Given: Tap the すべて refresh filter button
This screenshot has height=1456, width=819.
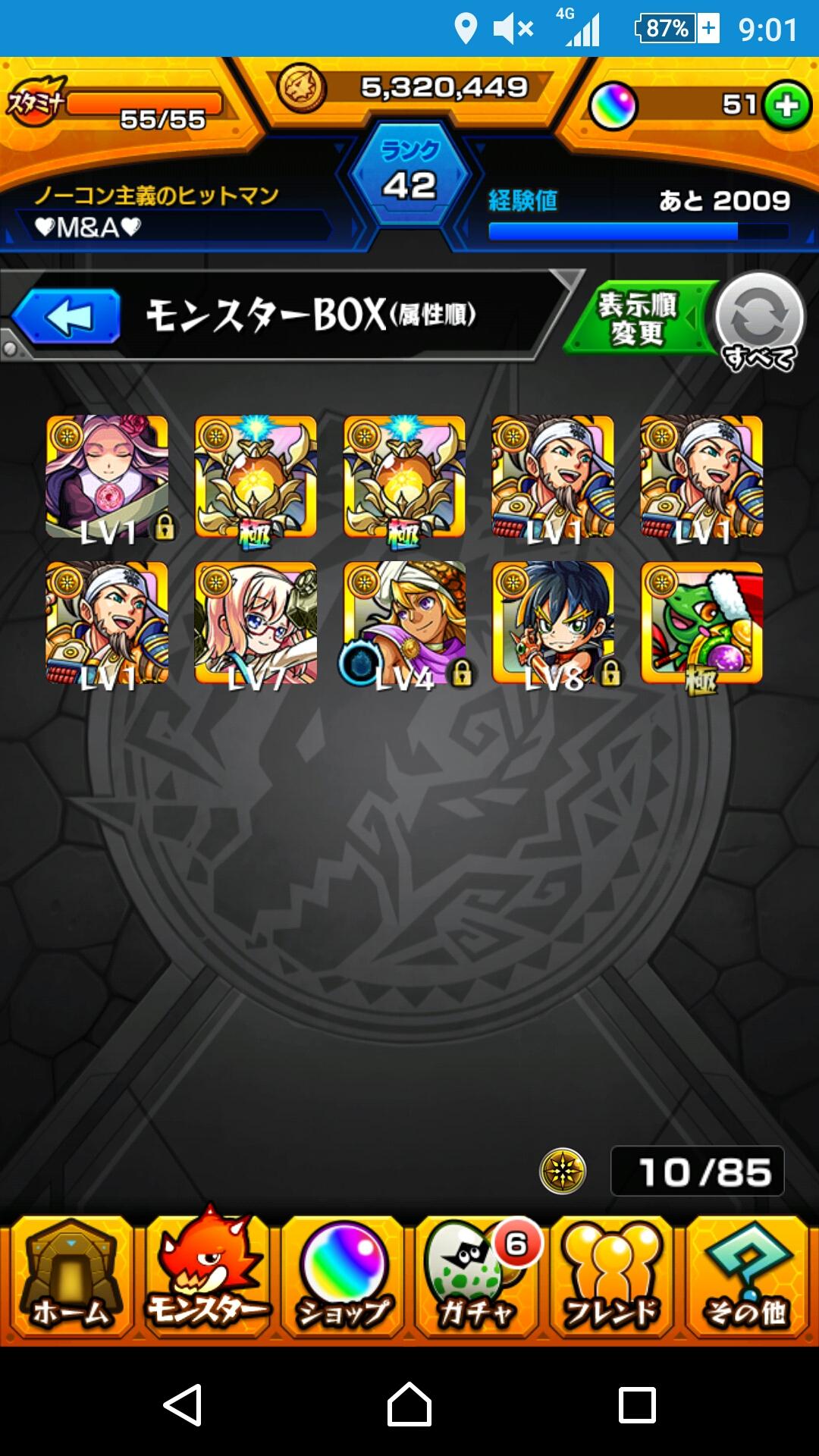Looking at the screenshot, I should pyautogui.click(x=759, y=320).
